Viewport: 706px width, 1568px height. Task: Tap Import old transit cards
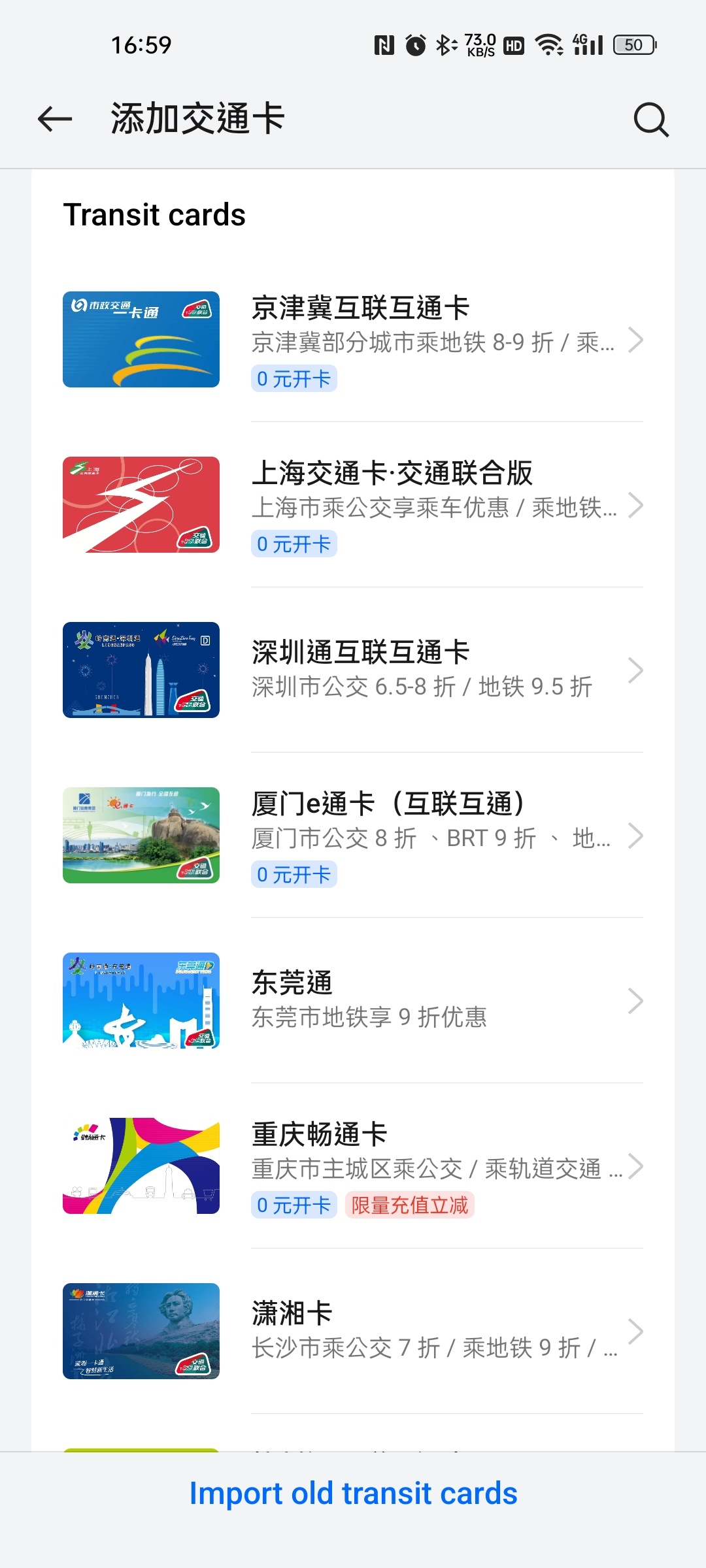point(353,1494)
